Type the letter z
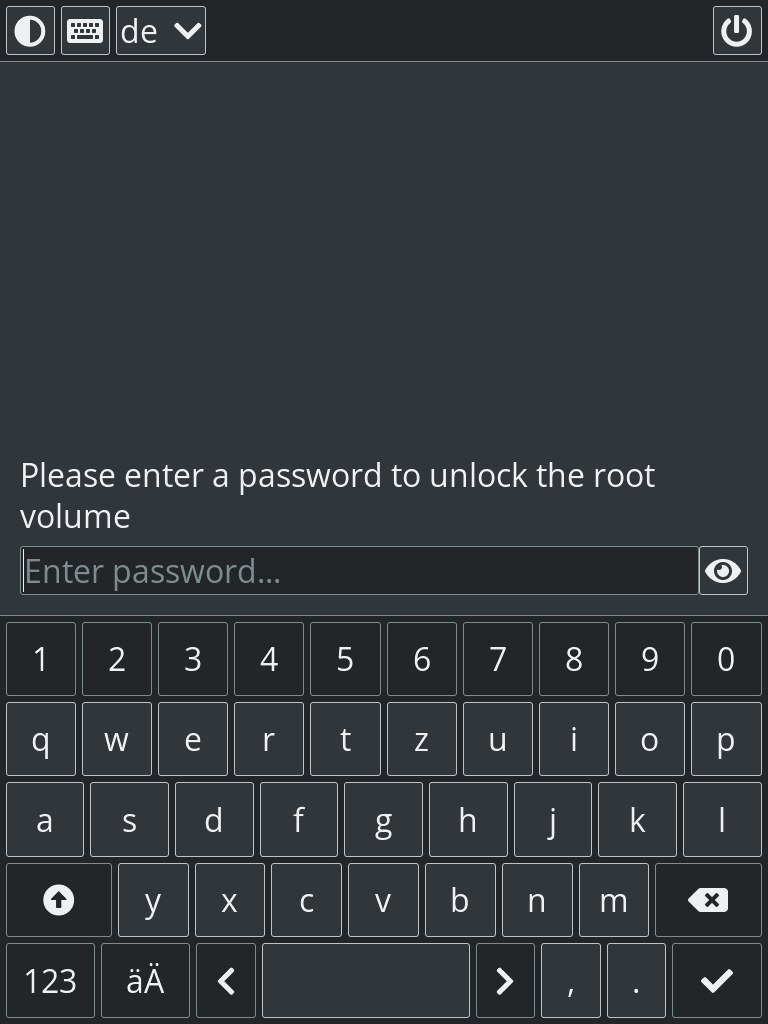Screen dimensions: 768x1024 421,740
